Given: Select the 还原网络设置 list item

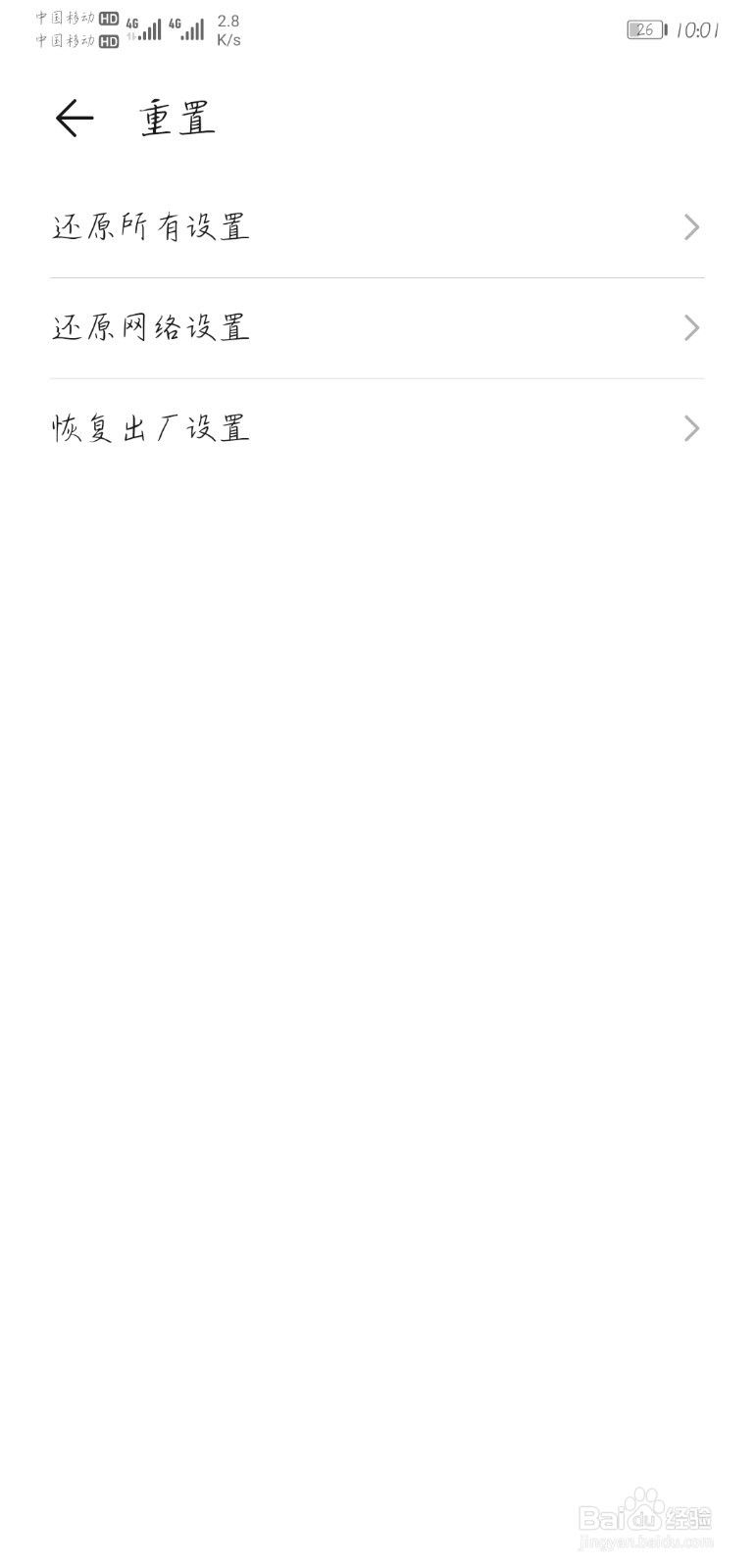Looking at the screenshot, I should click(x=150, y=328).
